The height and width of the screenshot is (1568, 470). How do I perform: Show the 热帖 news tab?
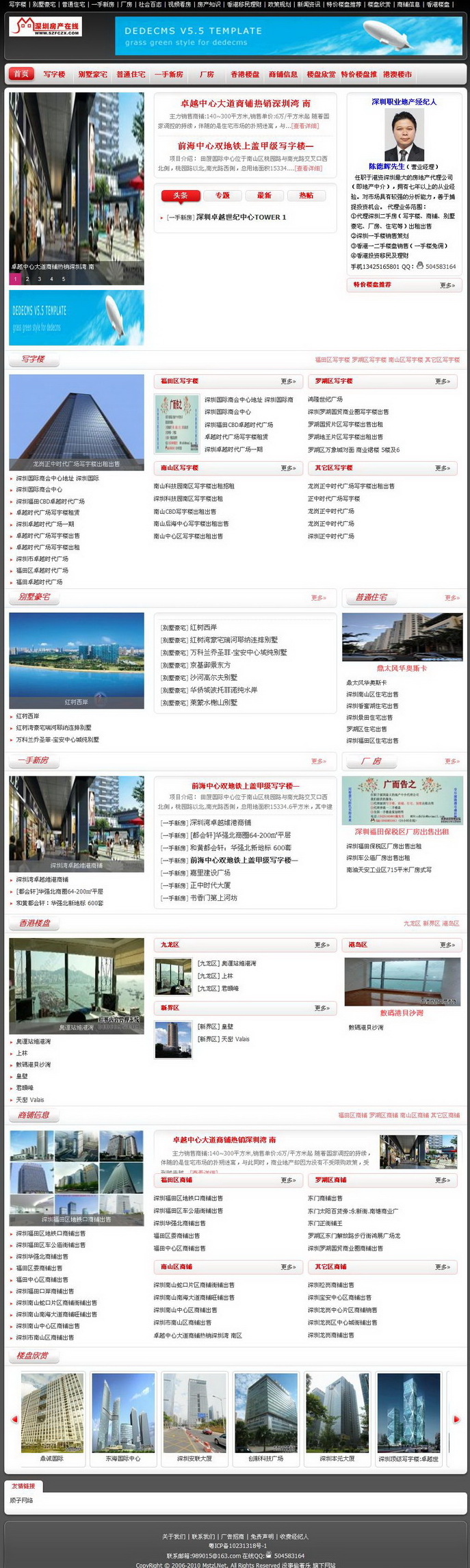(x=306, y=196)
